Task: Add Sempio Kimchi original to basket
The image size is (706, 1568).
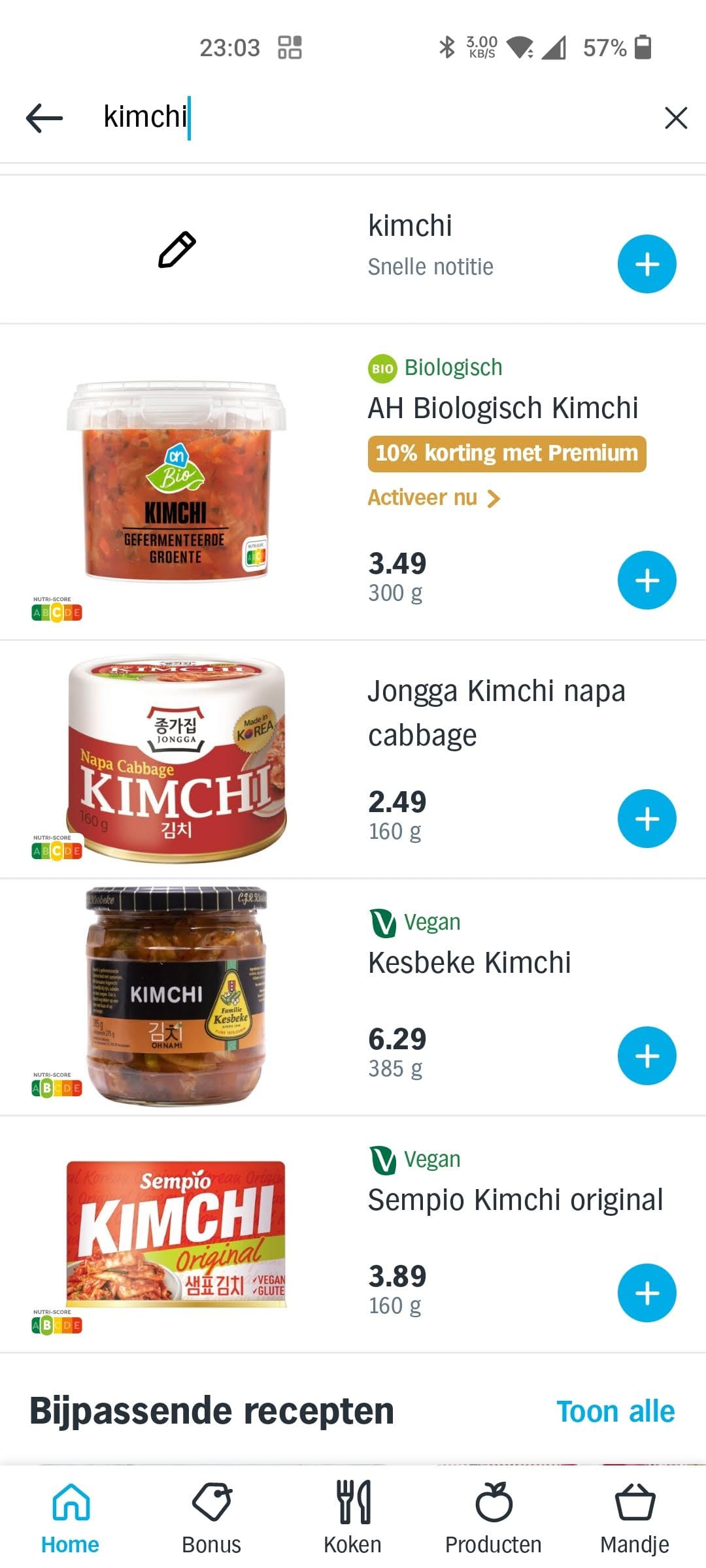Action: click(x=647, y=1293)
